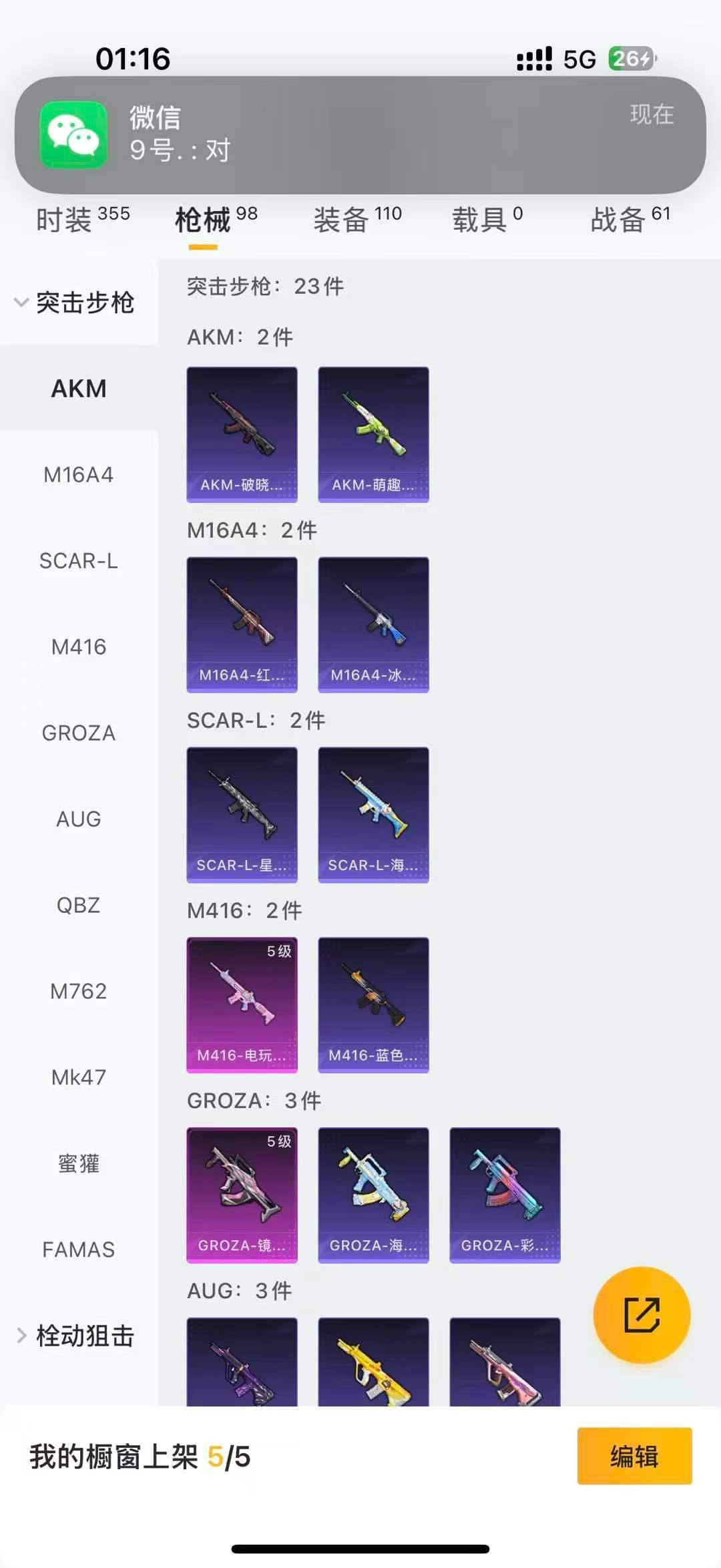This screenshot has height=1568, width=721.
Task: Select FAMAS in the sidebar
Action: tap(79, 1249)
